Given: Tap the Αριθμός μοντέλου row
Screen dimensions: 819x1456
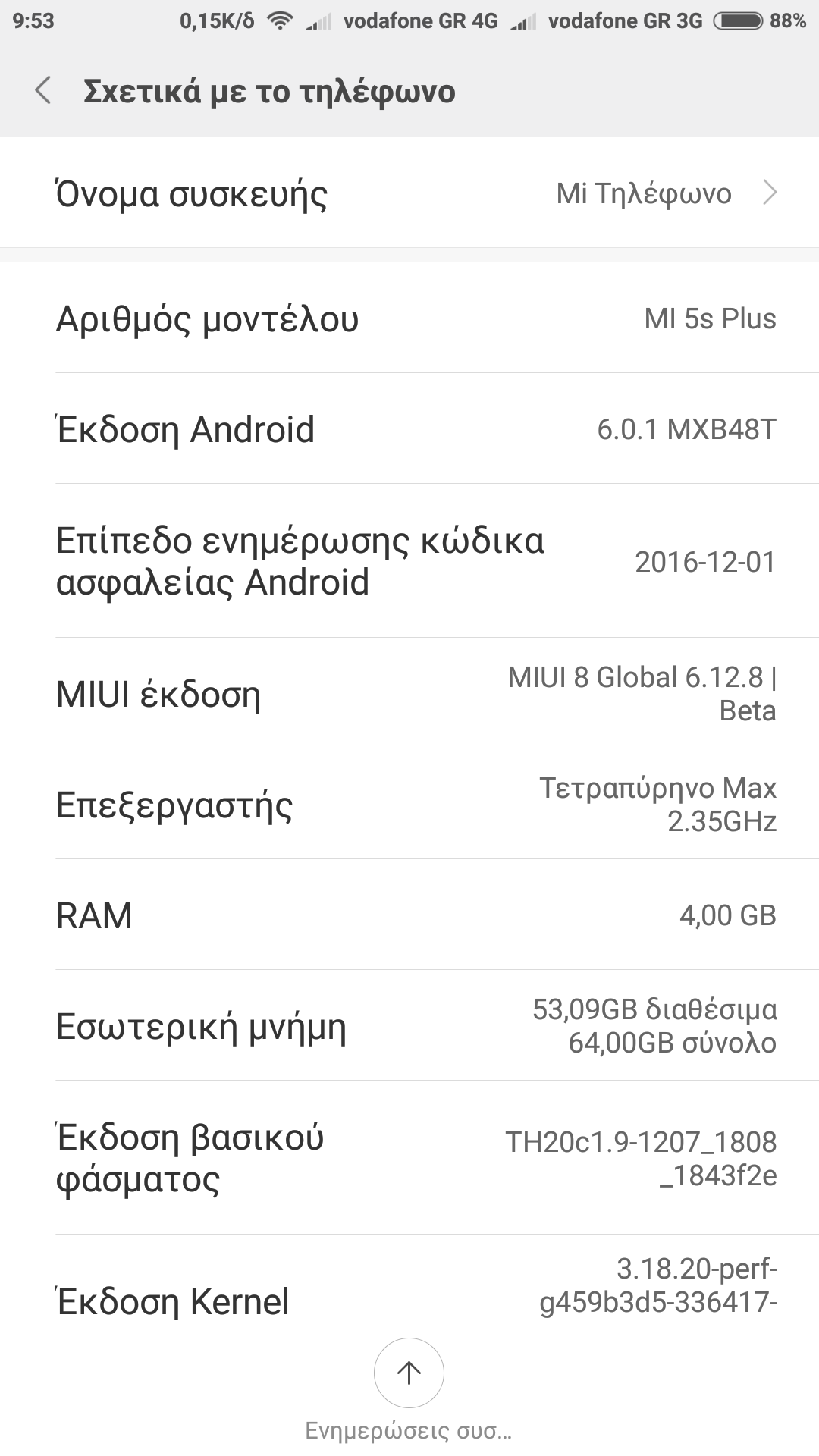Looking at the screenshot, I should click(x=409, y=318).
